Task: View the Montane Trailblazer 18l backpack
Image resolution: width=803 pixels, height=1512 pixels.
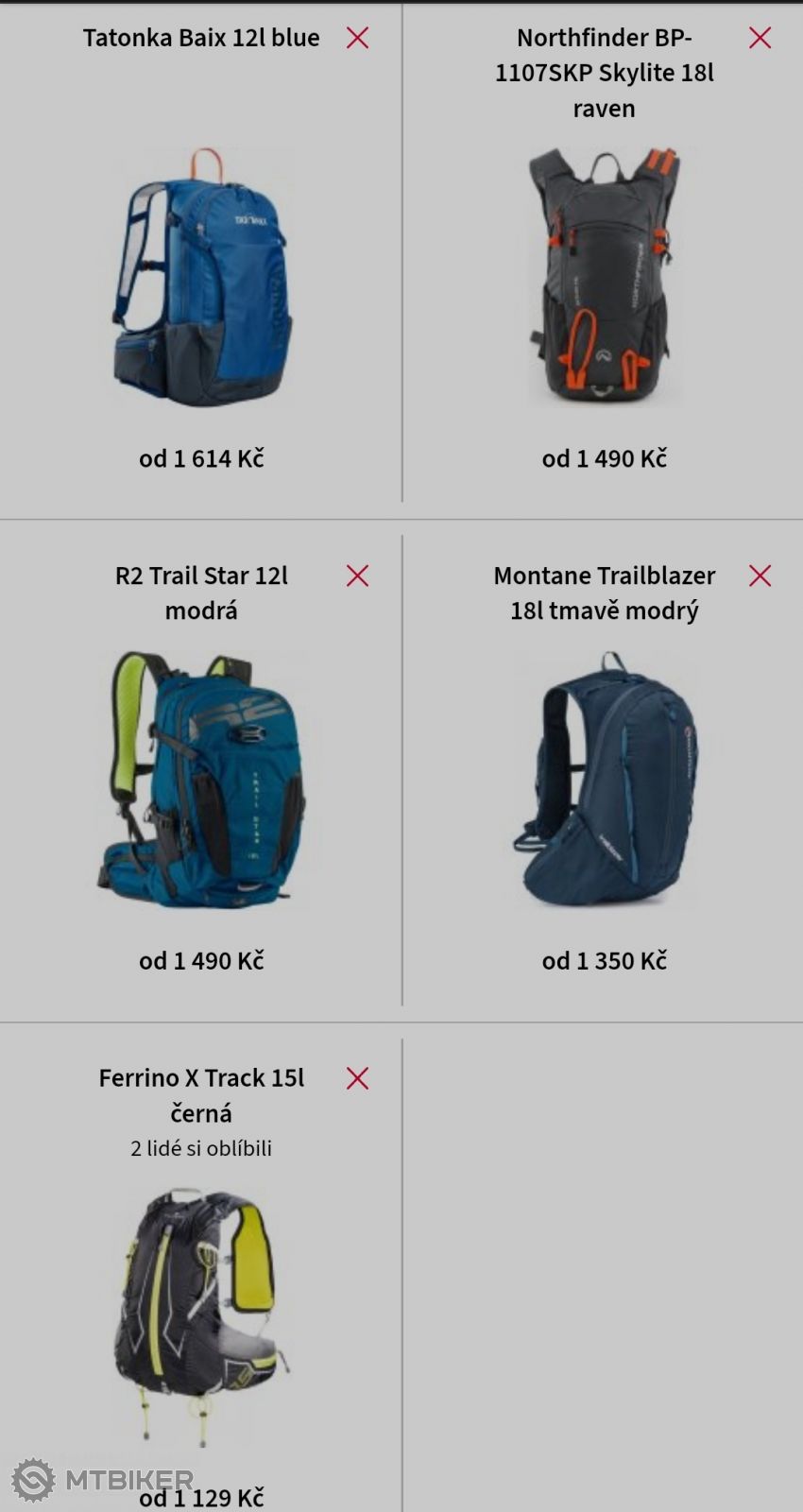Action: [604, 780]
